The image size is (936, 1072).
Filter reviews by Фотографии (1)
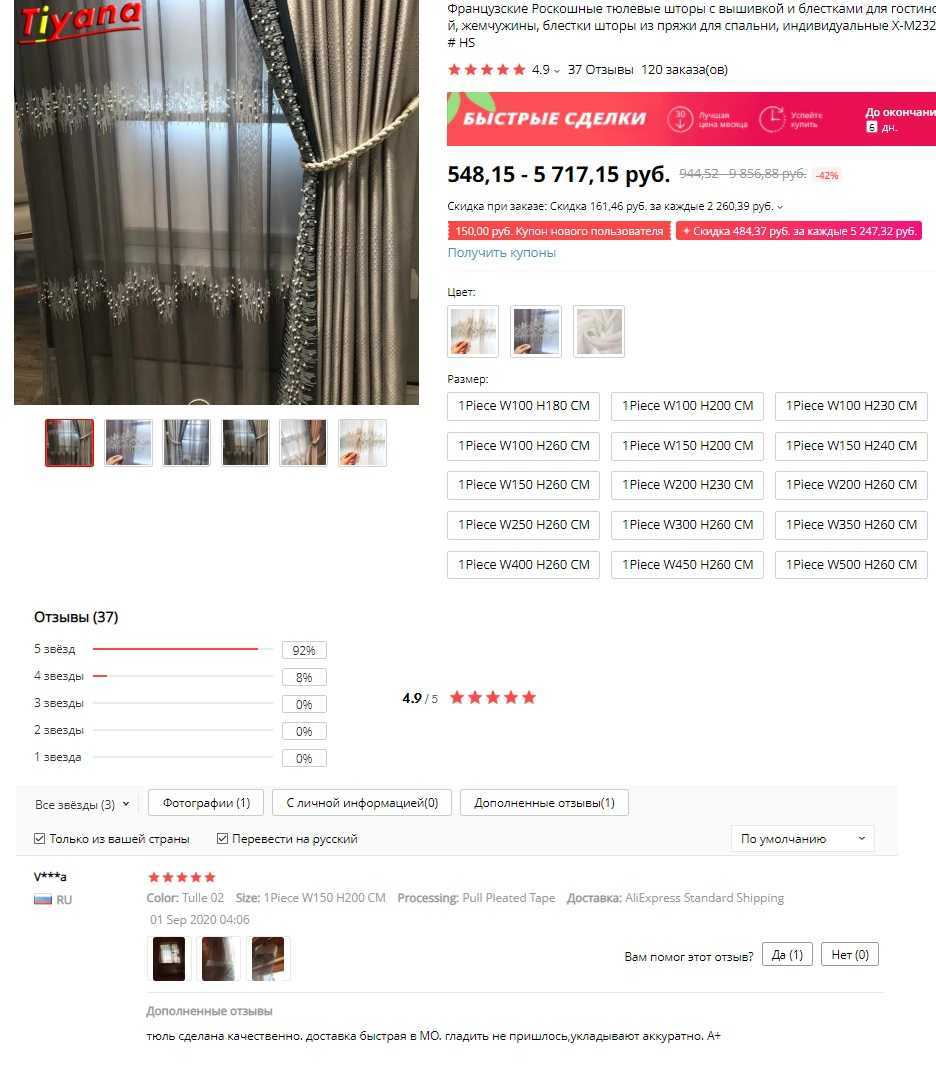click(206, 803)
